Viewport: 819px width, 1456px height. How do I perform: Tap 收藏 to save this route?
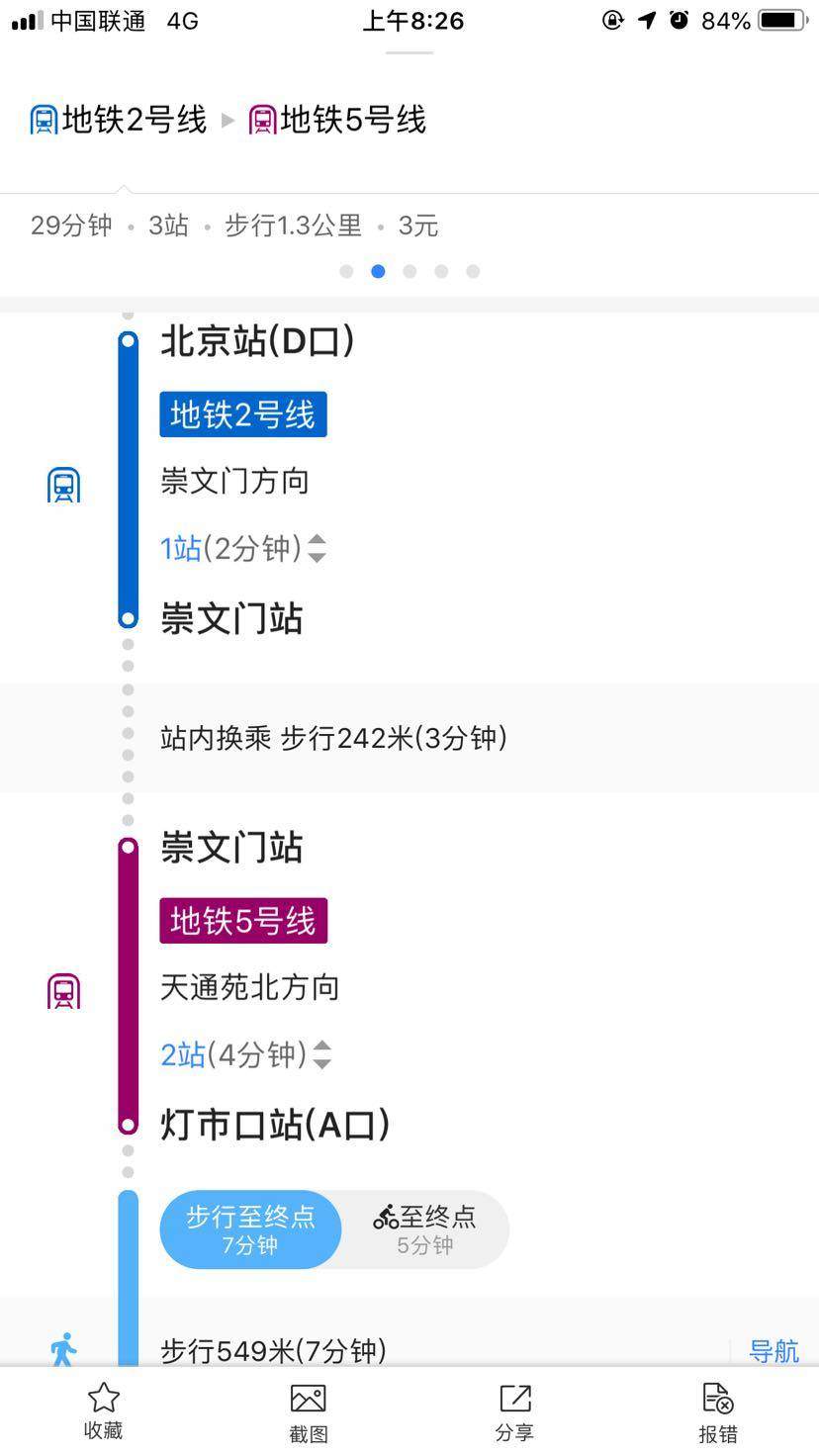[103, 1410]
